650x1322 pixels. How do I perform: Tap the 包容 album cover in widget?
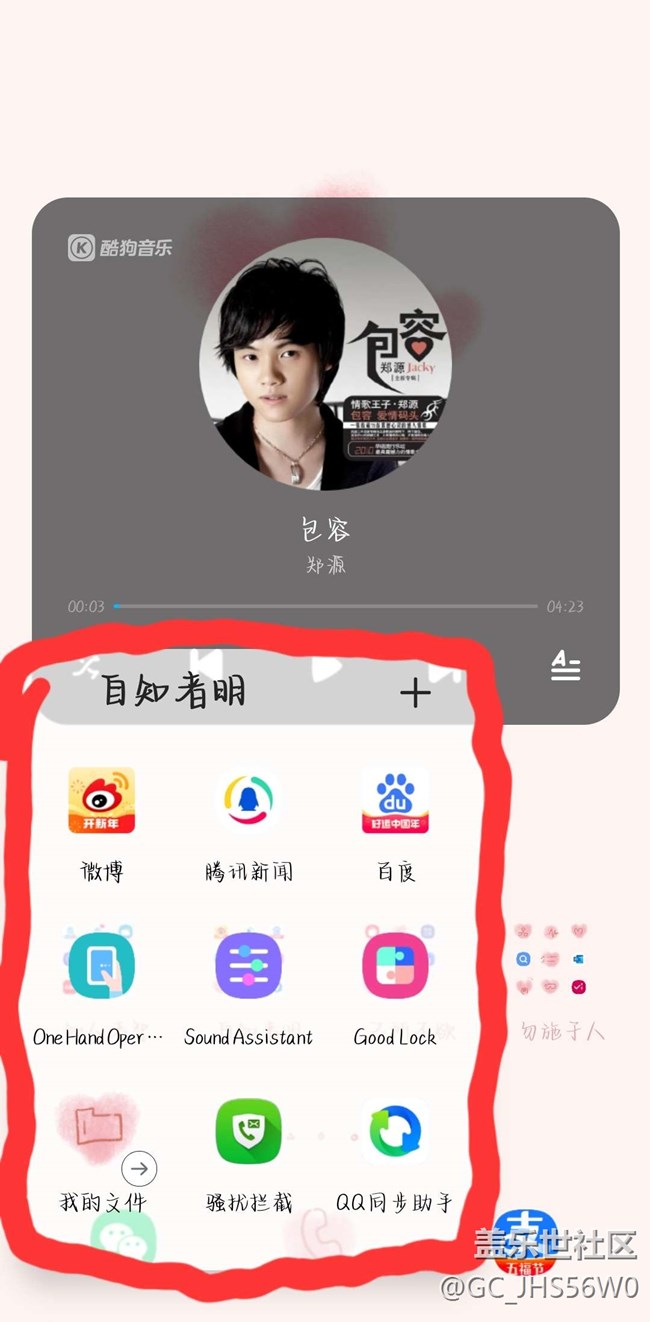[x=325, y=364]
